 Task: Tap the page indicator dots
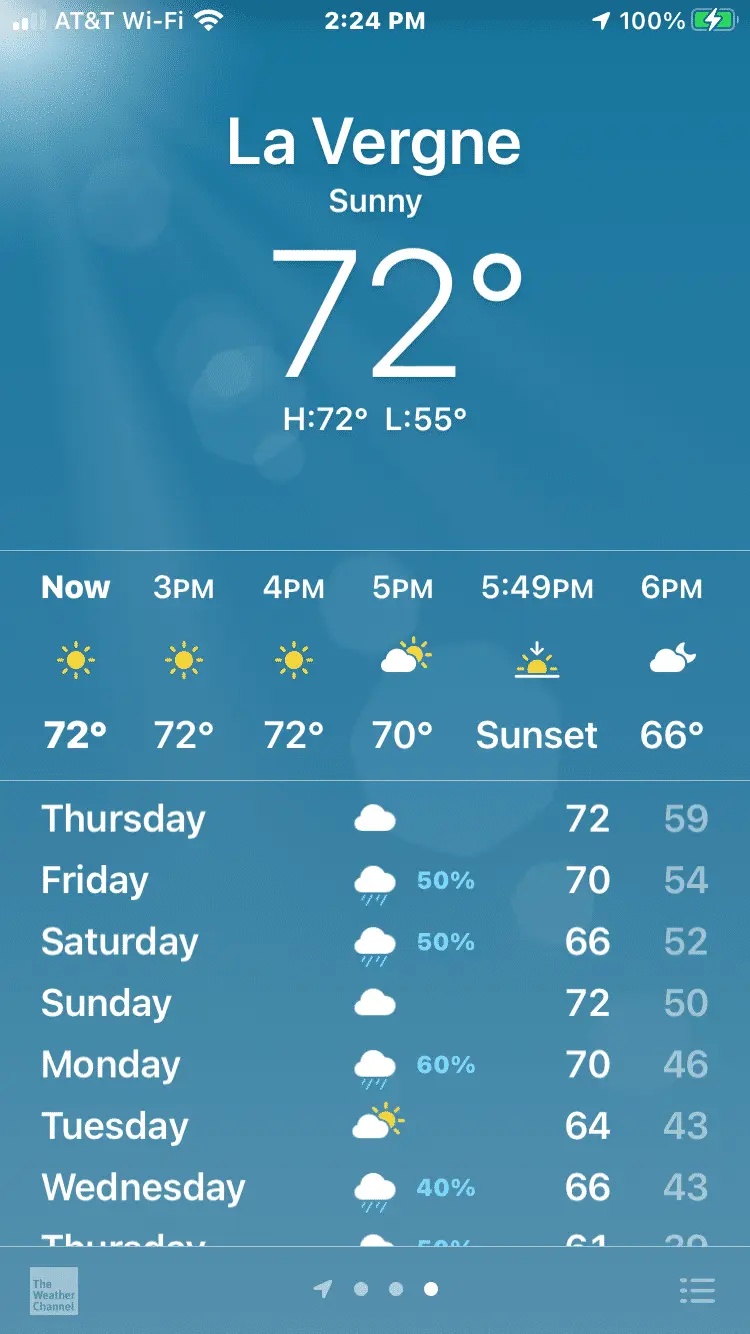point(377,1290)
